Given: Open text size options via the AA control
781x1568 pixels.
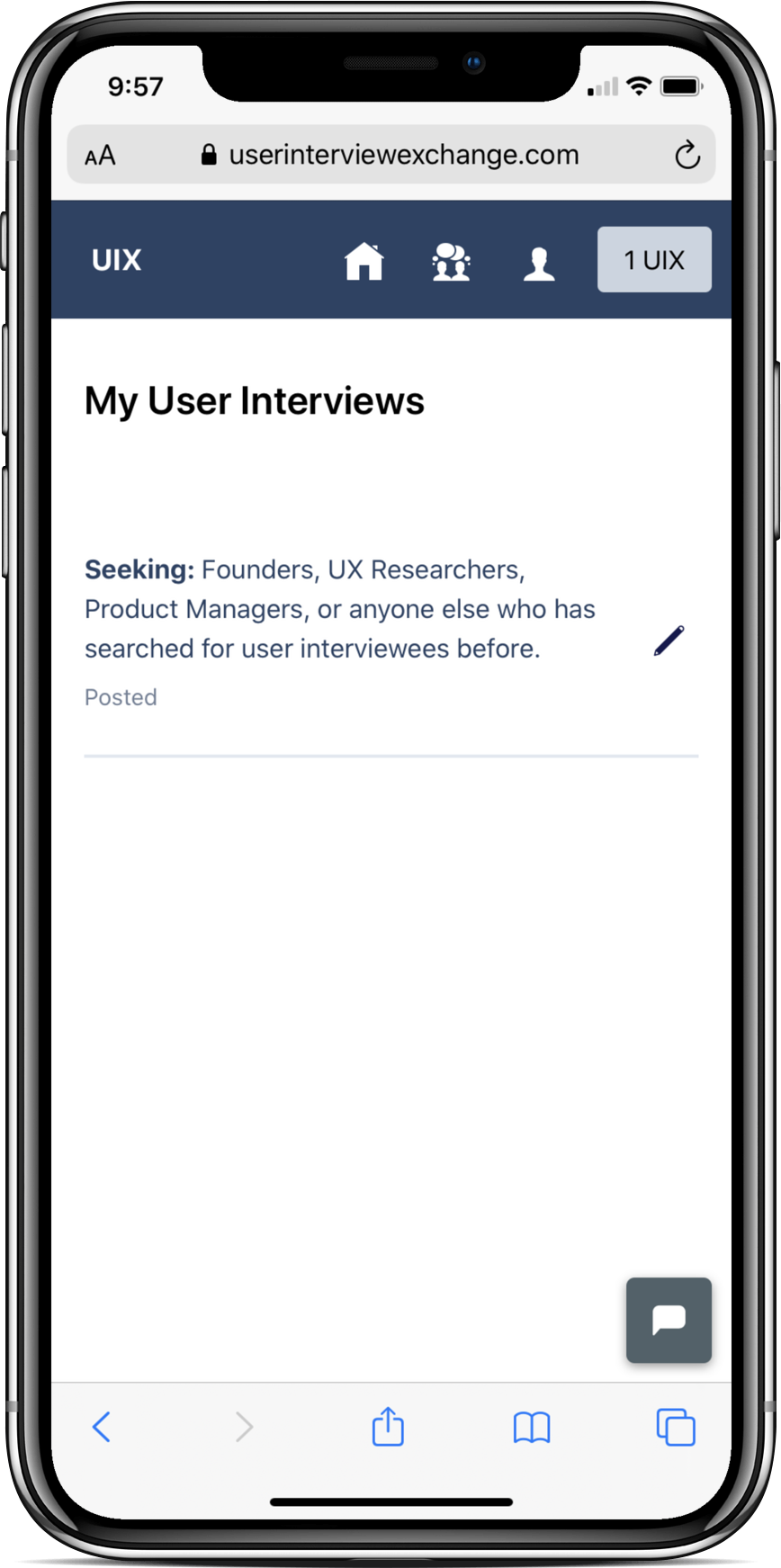Looking at the screenshot, I should click(x=99, y=155).
